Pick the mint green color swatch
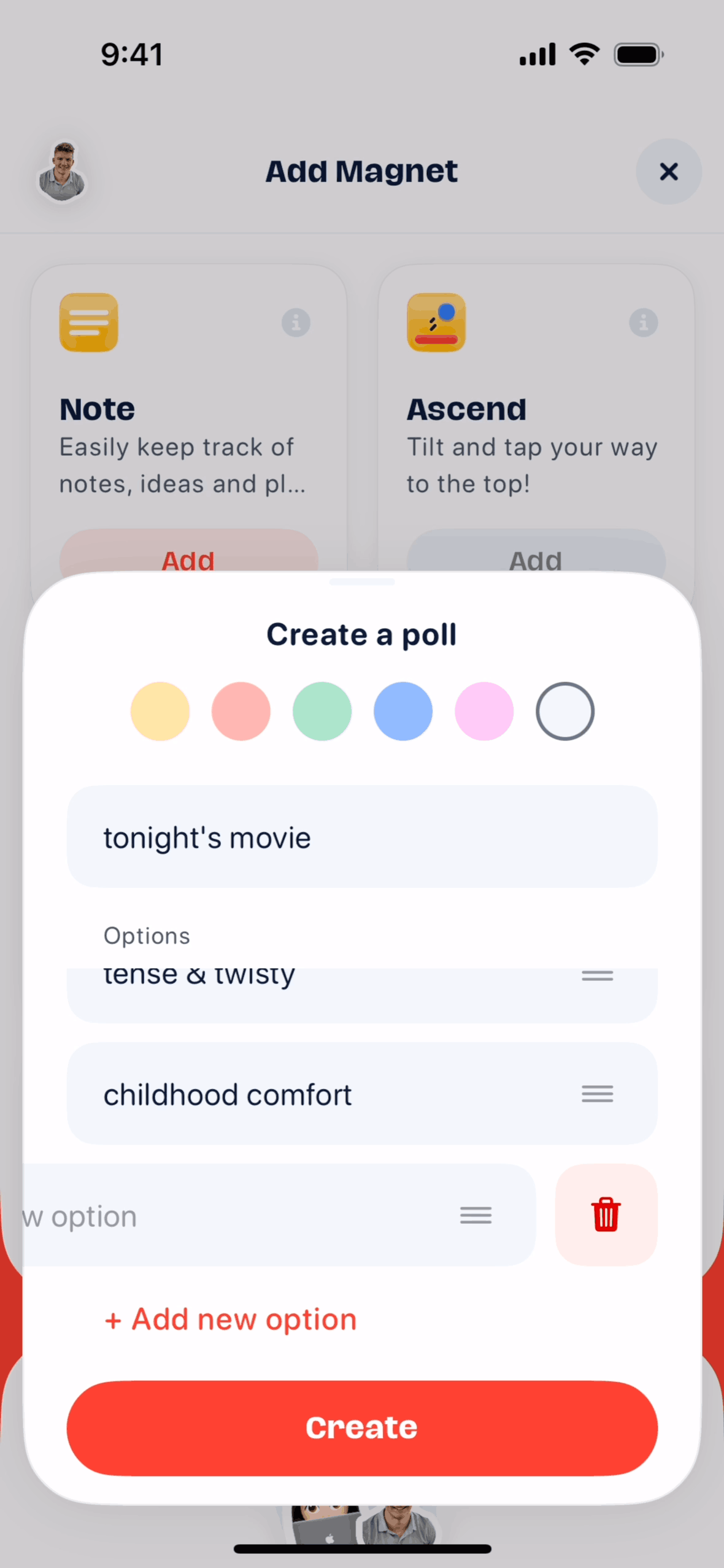724x1568 pixels. 322,712
